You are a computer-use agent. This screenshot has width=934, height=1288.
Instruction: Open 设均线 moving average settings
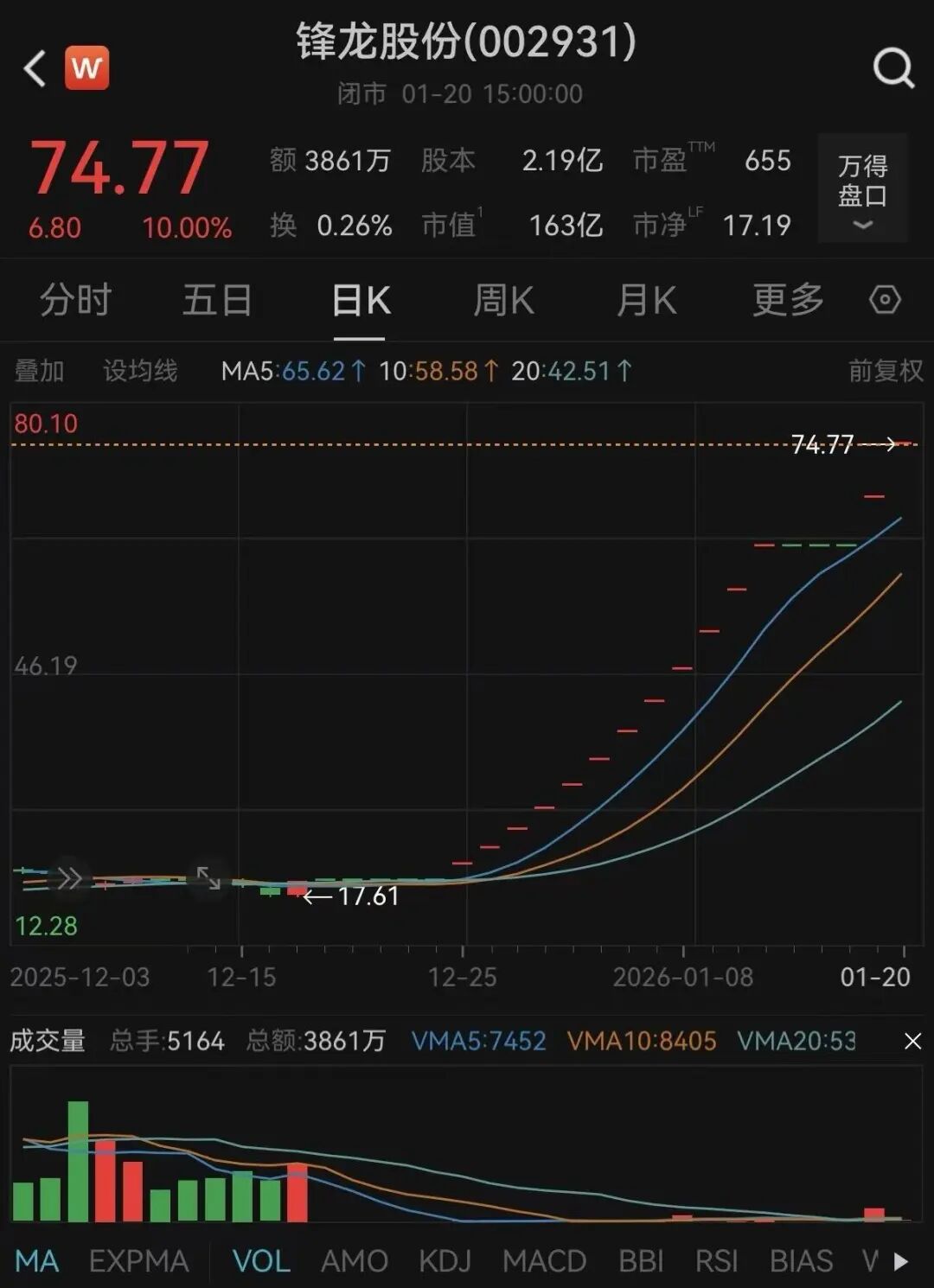[140, 371]
